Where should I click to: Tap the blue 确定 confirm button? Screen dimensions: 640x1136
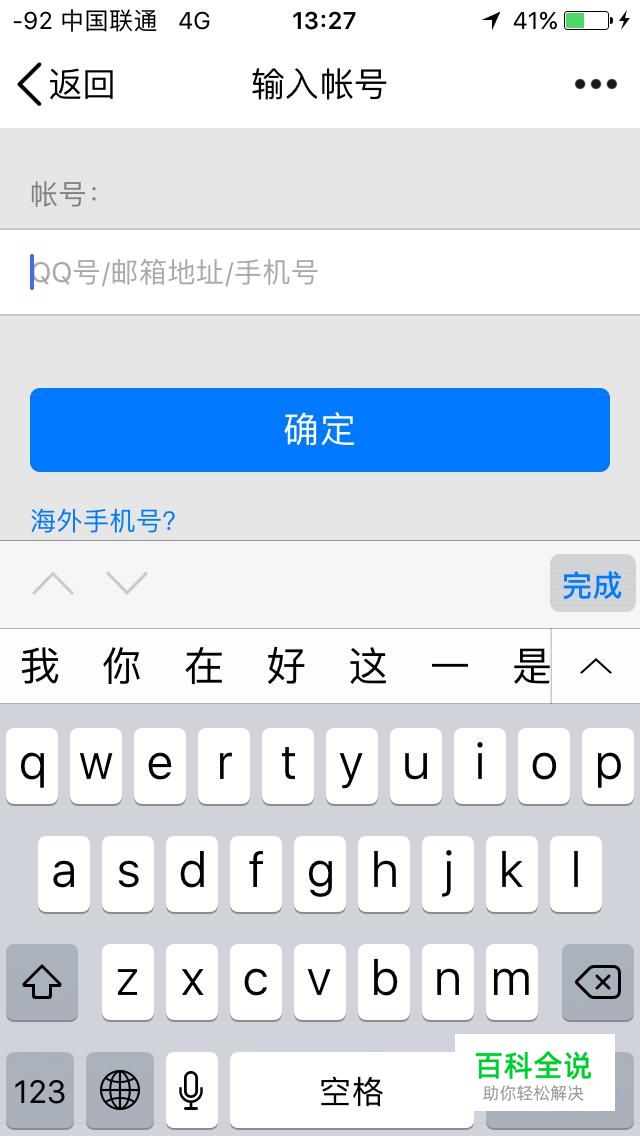click(320, 430)
